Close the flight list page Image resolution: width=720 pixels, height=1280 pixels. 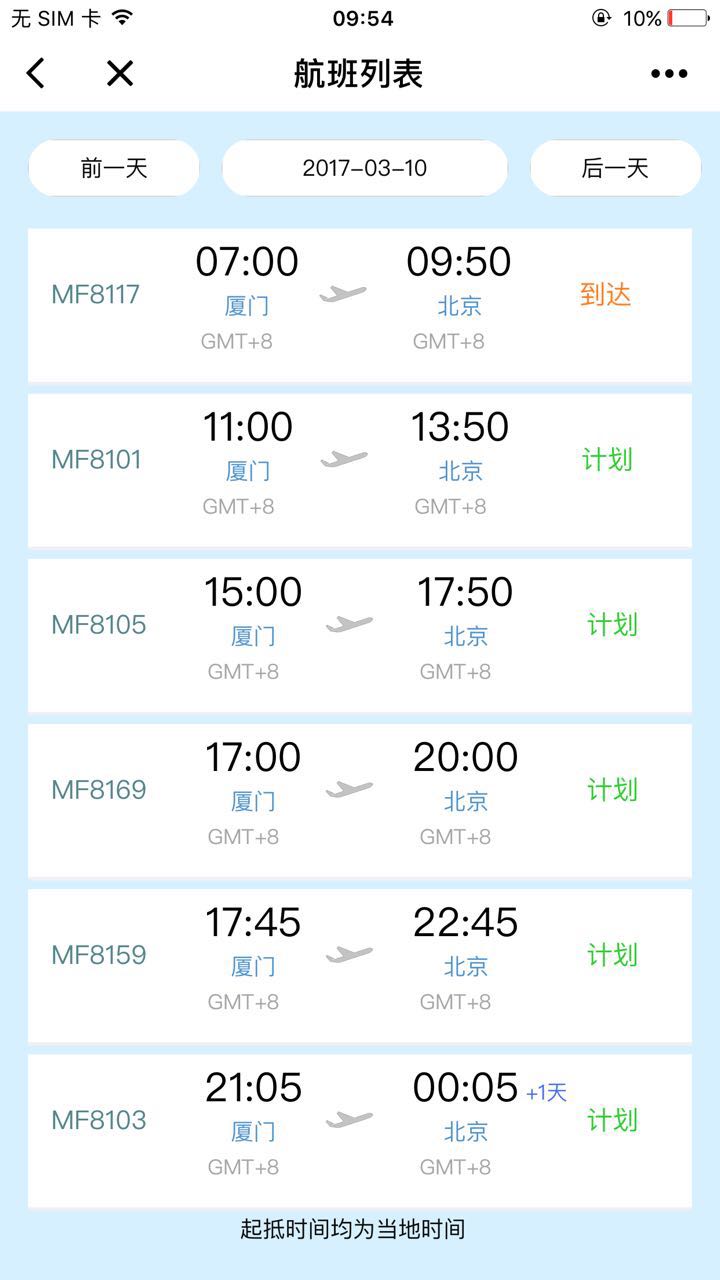click(120, 73)
